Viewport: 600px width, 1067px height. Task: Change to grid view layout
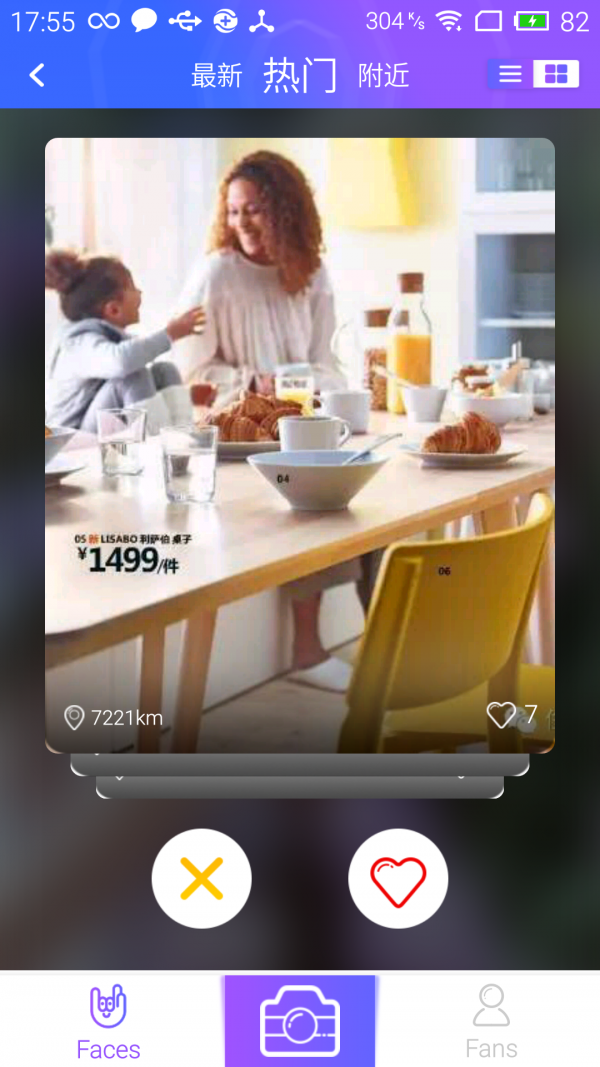click(556, 75)
